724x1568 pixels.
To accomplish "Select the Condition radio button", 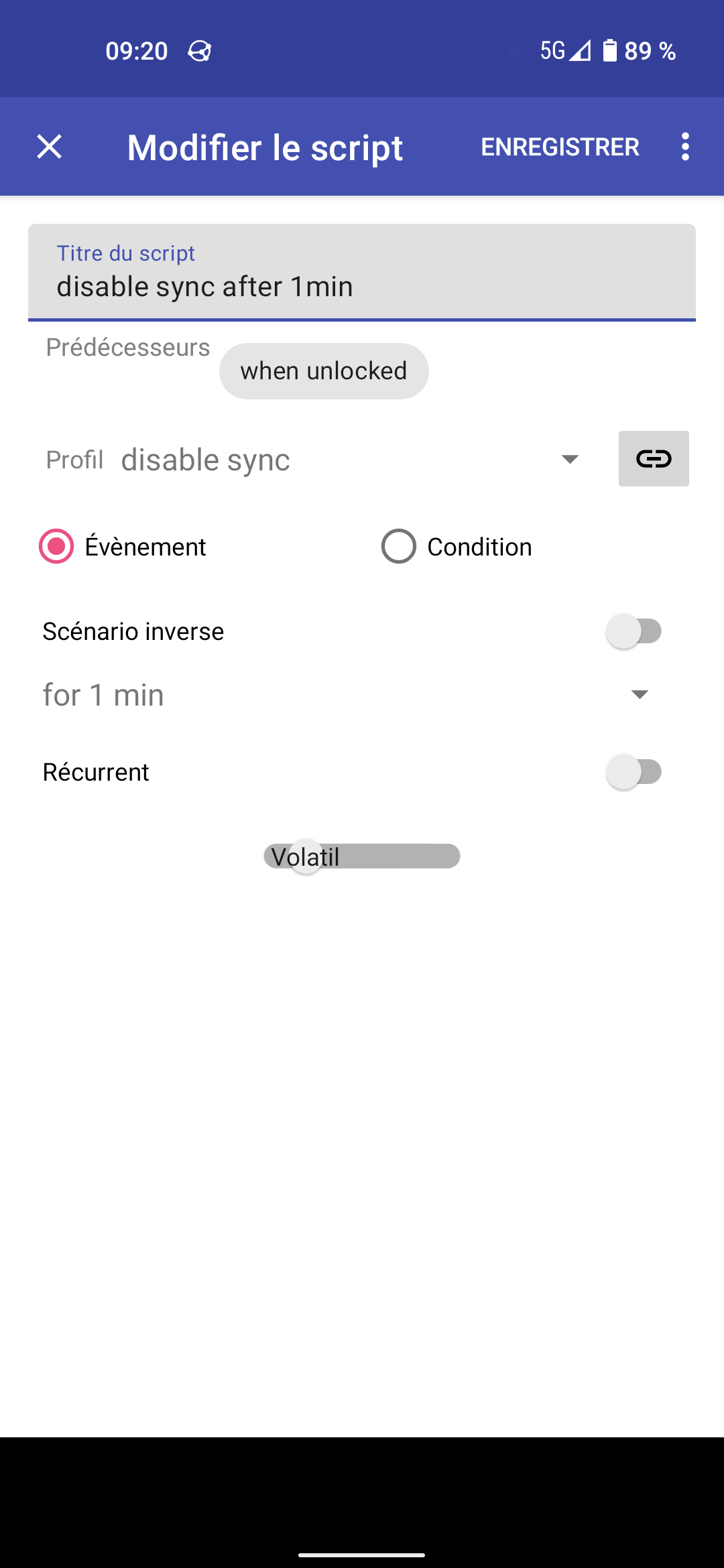I will pos(399,547).
